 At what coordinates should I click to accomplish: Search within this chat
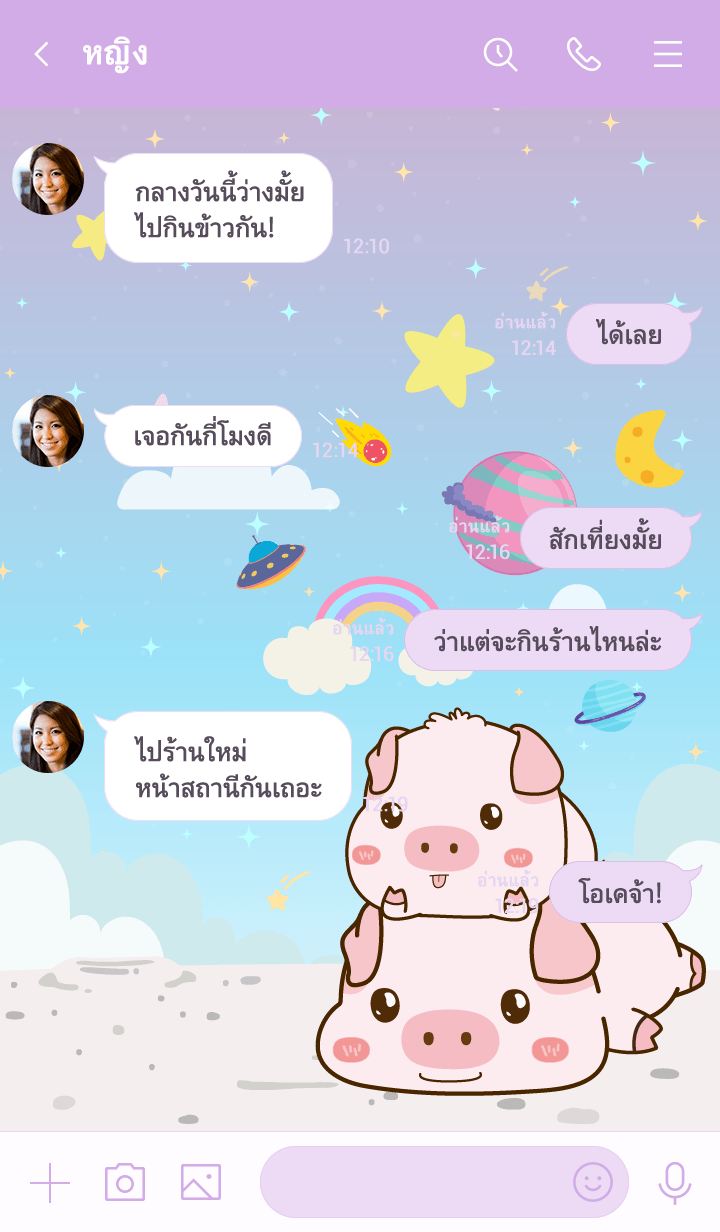(x=500, y=54)
